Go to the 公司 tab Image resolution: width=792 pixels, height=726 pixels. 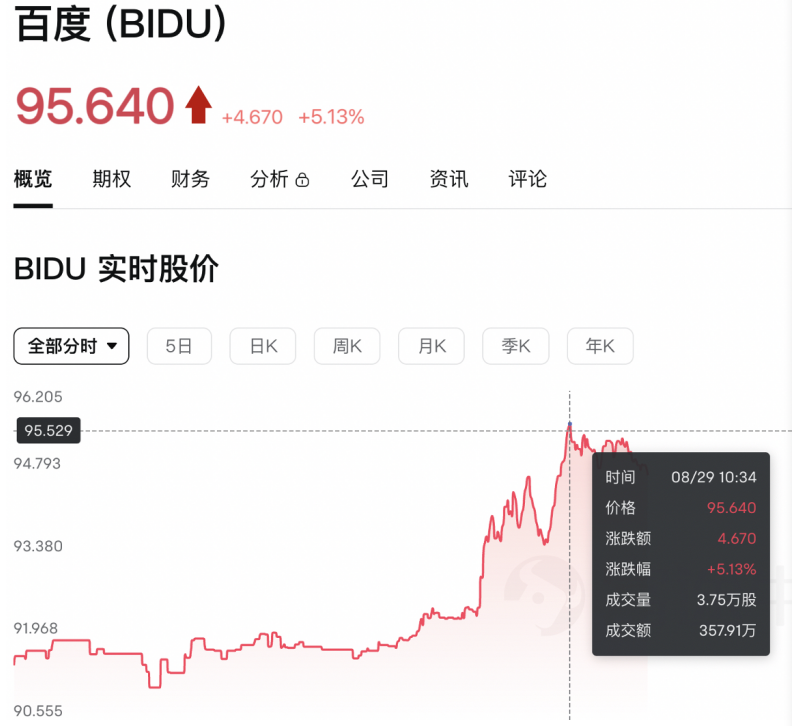(369, 179)
